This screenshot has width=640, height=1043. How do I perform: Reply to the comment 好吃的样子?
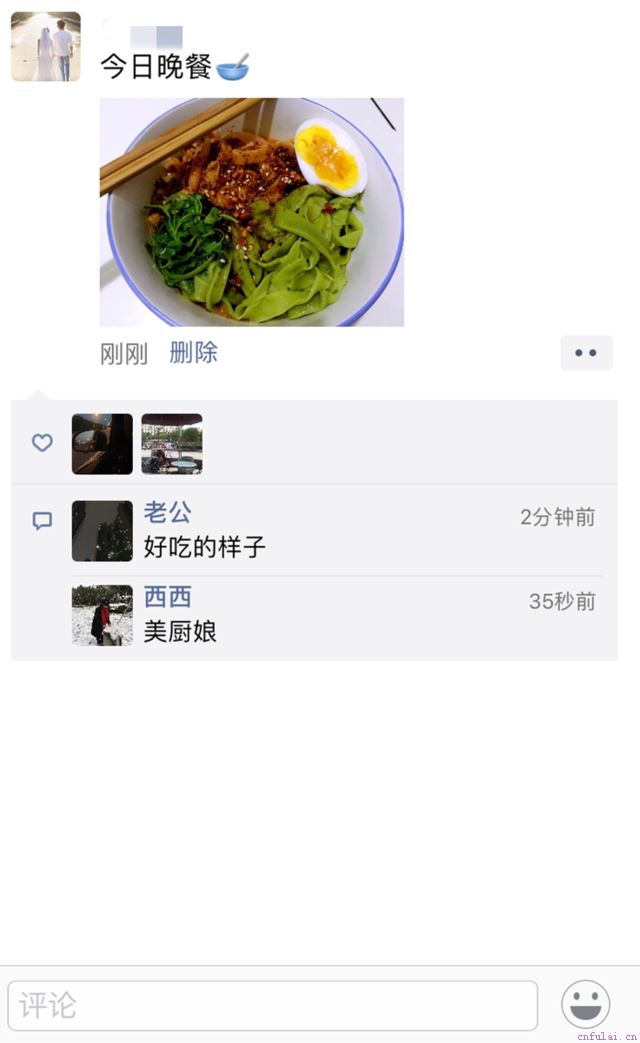click(205, 548)
